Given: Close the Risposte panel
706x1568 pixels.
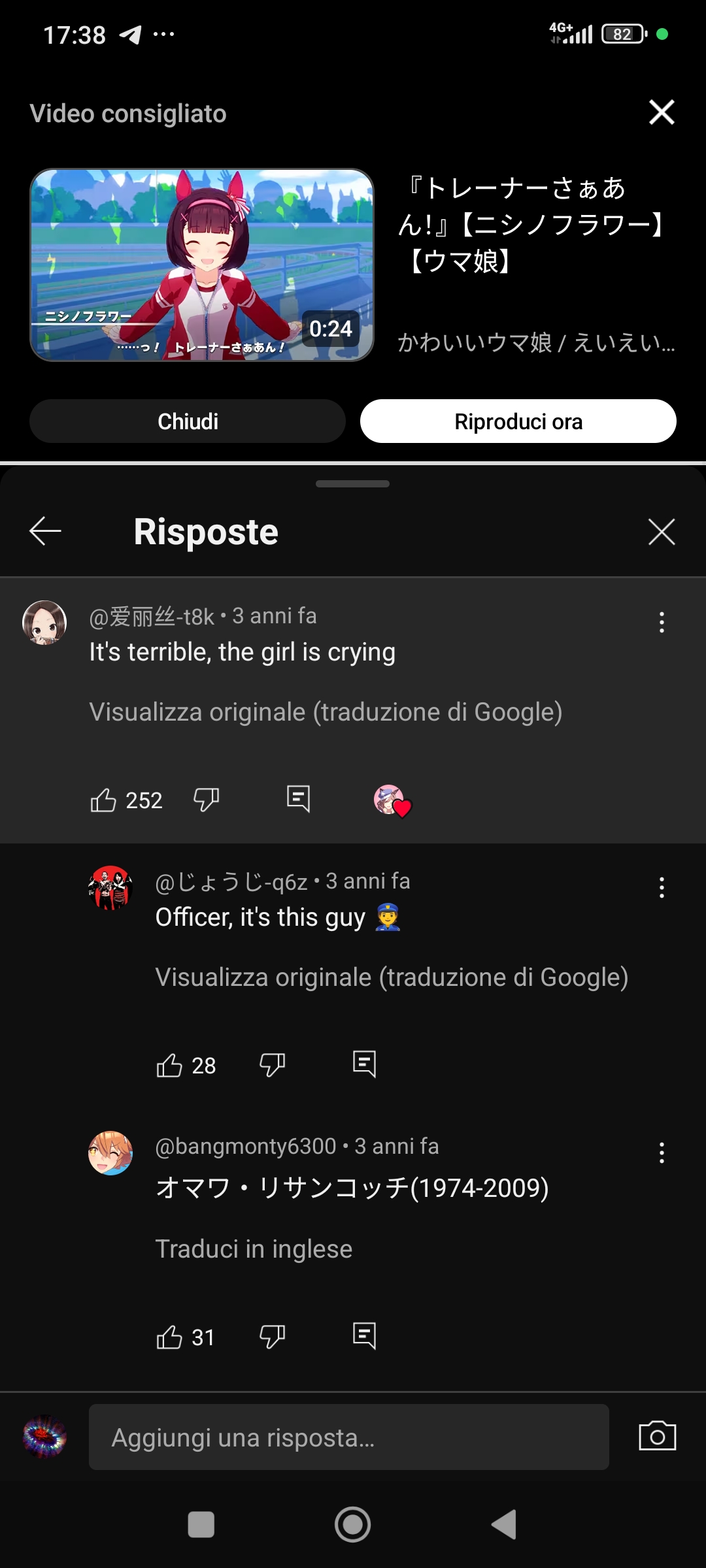Looking at the screenshot, I should (x=662, y=531).
